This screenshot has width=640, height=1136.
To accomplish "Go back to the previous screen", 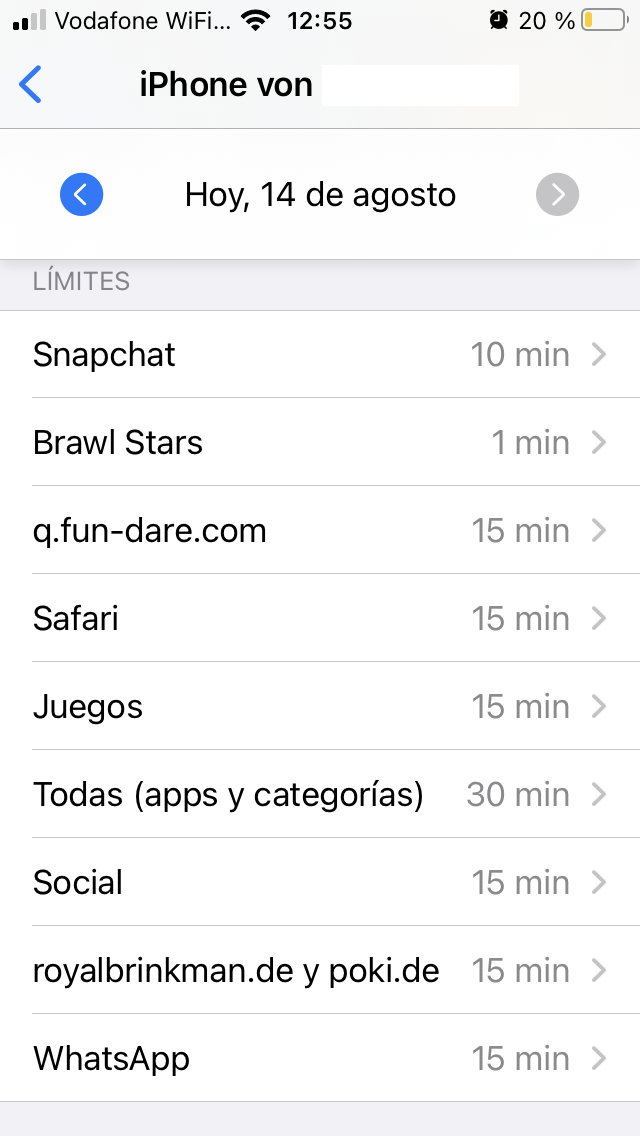I will click(31, 85).
